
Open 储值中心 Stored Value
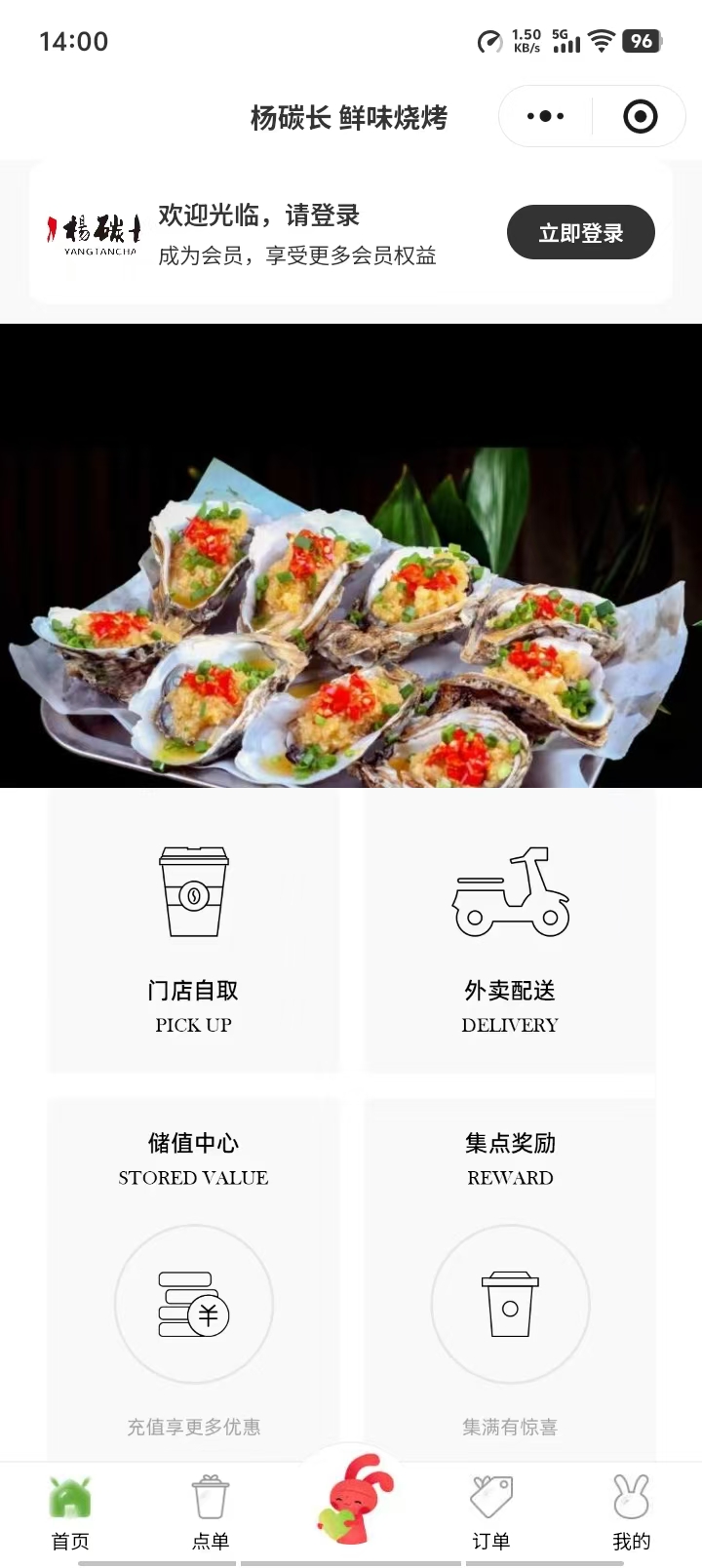193,1279
